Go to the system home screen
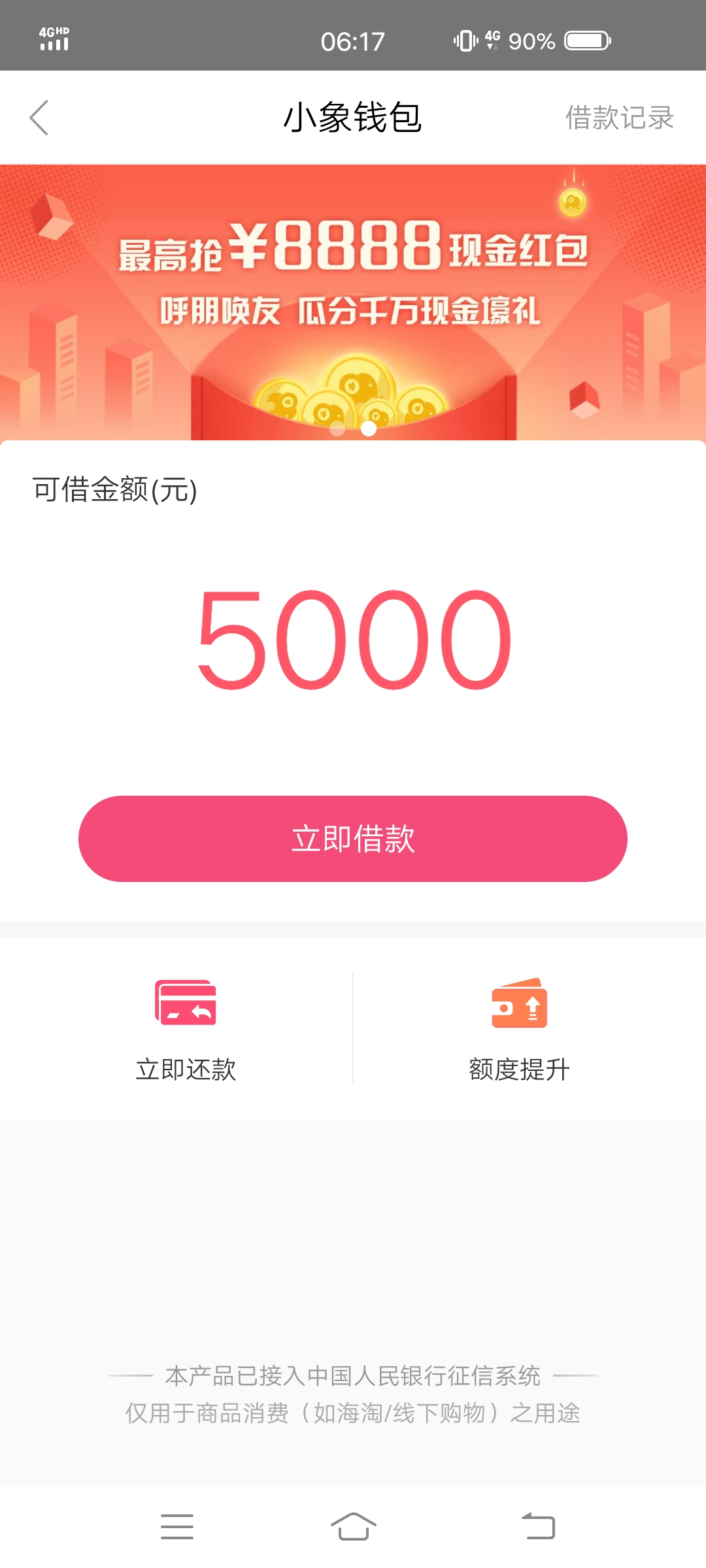Screen dimensions: 706x1568 click(x=353, y=1526)
